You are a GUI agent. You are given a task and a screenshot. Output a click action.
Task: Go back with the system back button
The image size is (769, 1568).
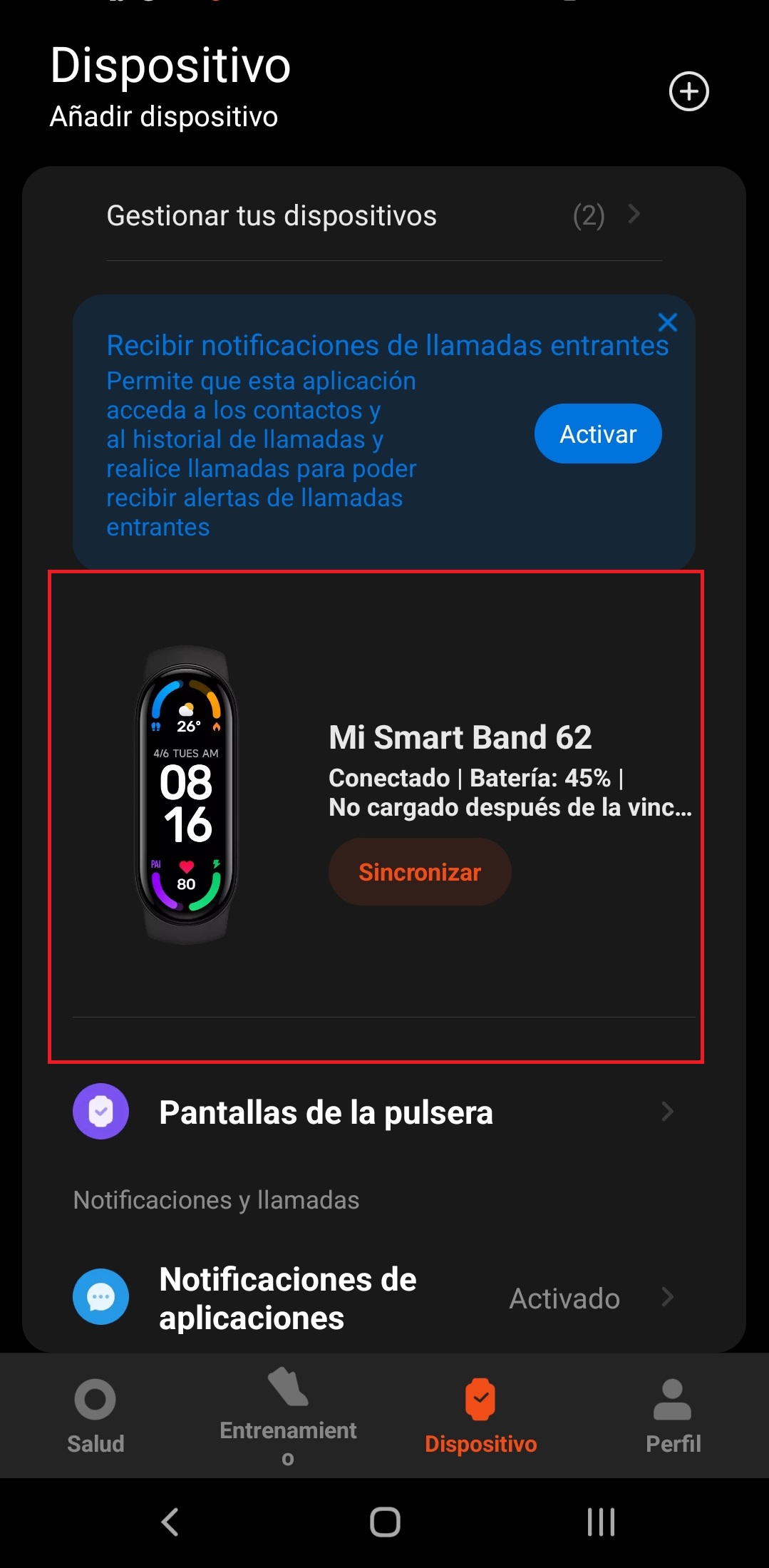tap(170, 1522)
